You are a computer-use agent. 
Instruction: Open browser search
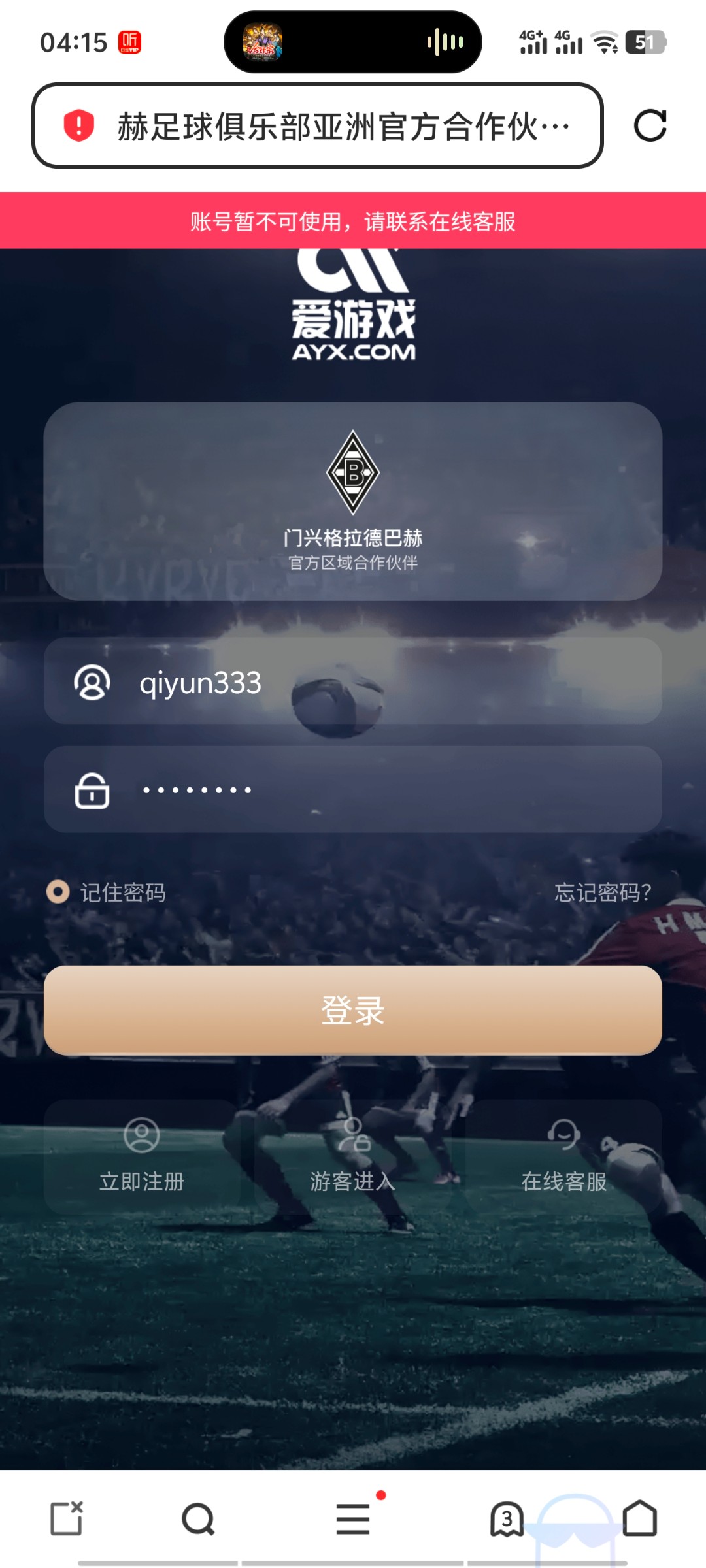pyautogui.click(x=198, y=1518)
